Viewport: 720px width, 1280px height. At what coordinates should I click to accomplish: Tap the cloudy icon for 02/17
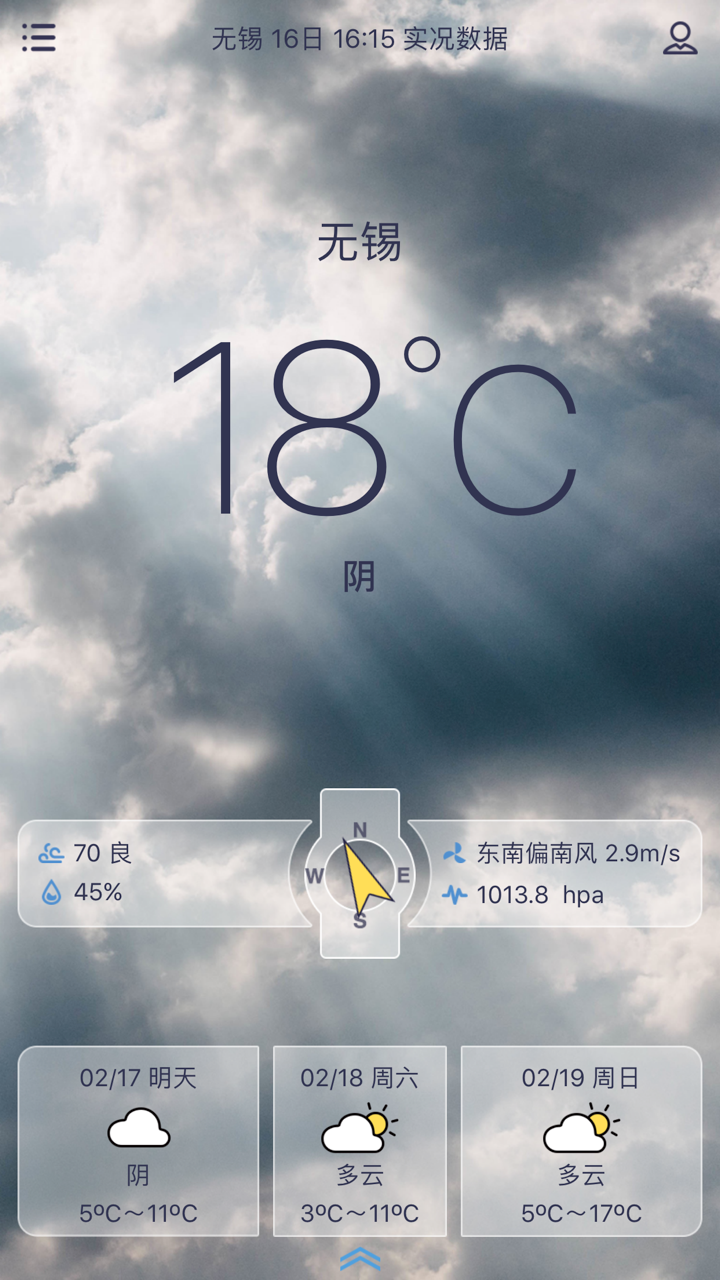[137, 1130]
